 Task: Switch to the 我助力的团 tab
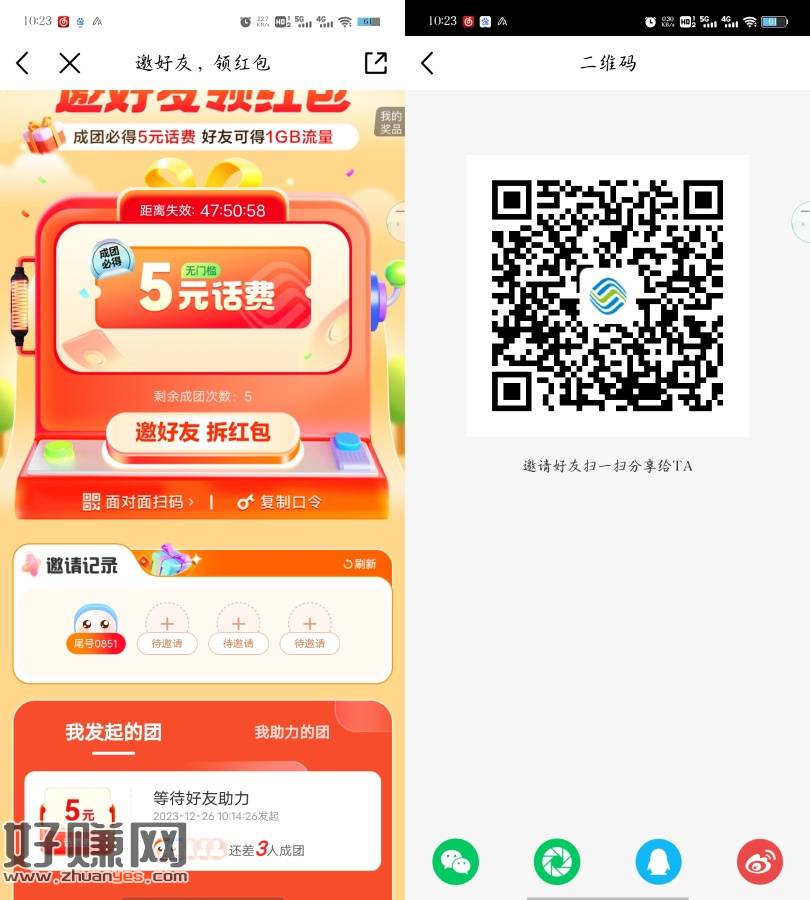pos(291,732)
